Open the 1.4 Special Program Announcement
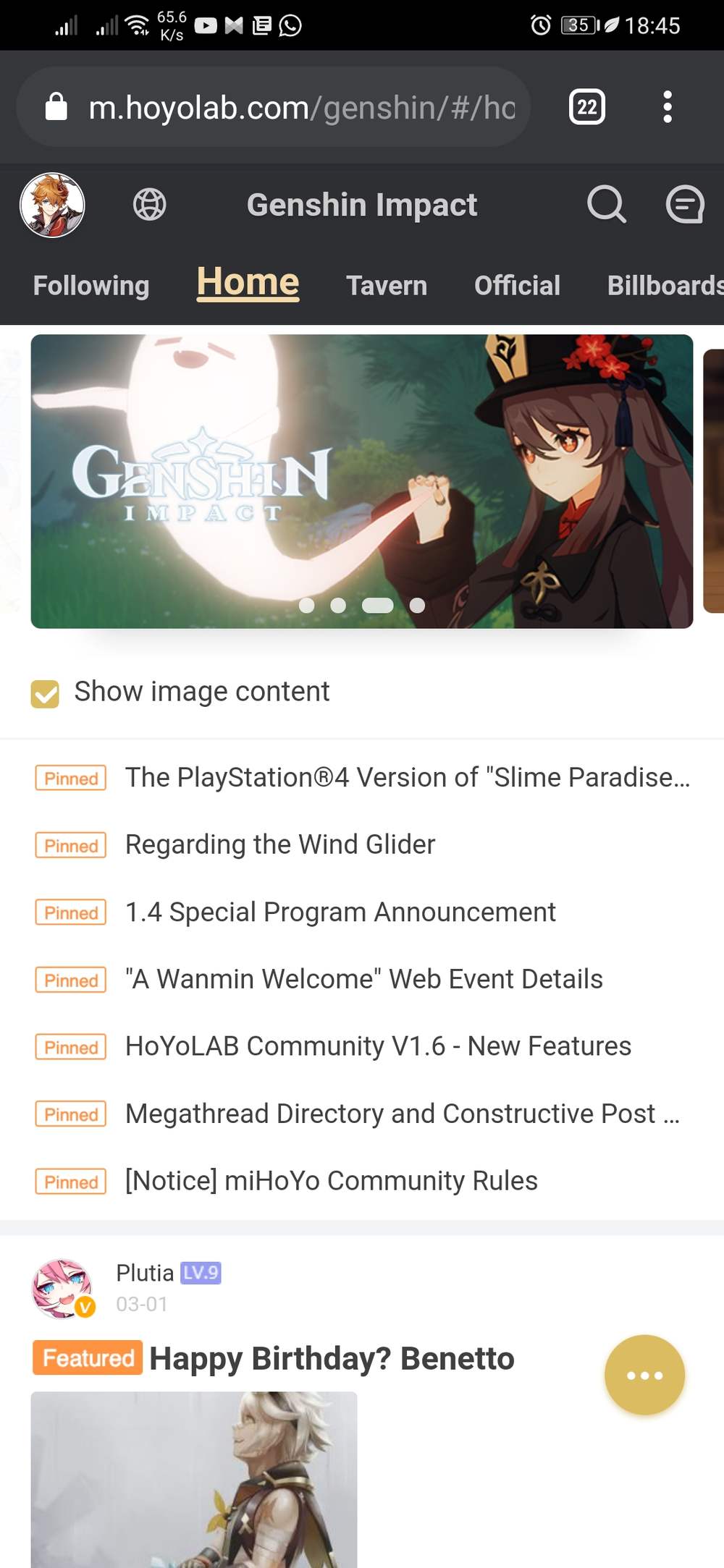The image size is (724, 1568). [340, 912]
